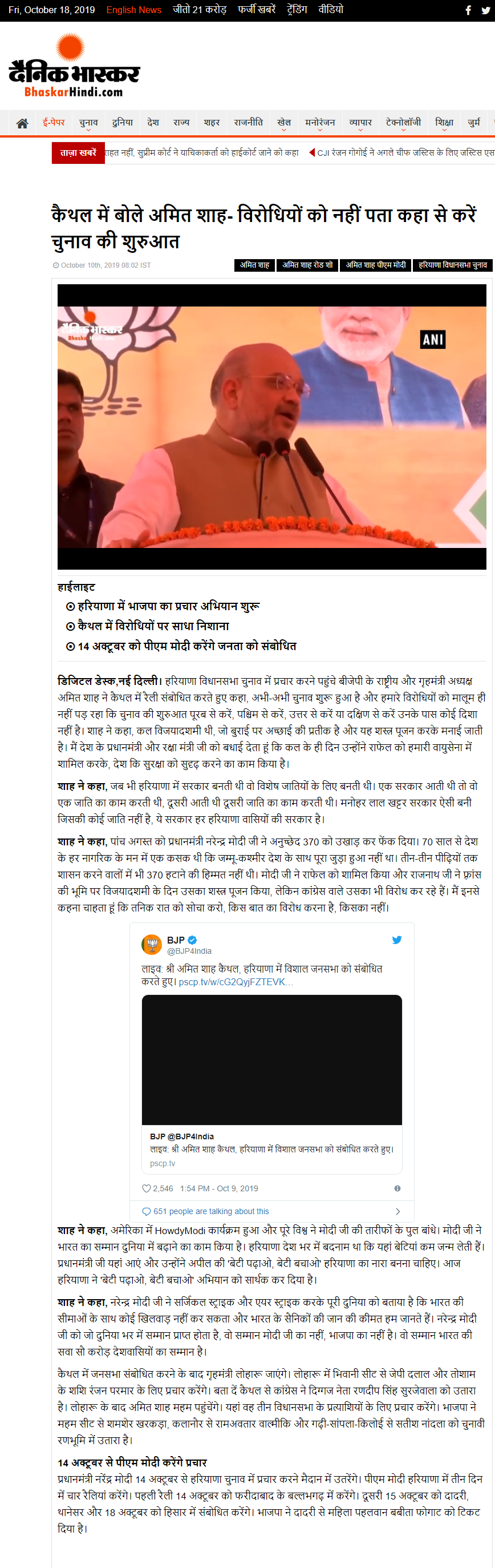Go to the दुनिया section

pos(122,122)
